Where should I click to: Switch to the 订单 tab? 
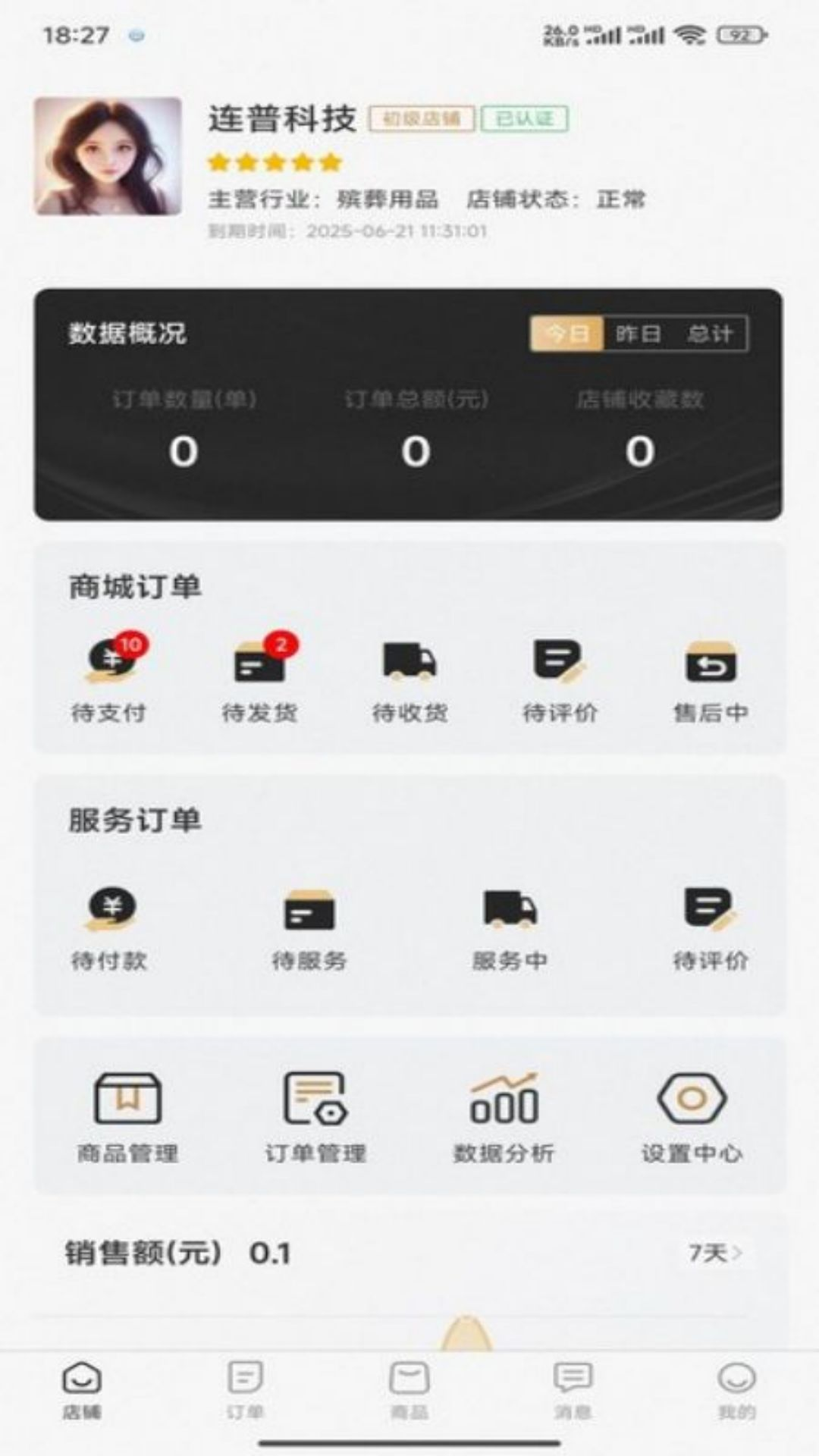[245, 1391]
